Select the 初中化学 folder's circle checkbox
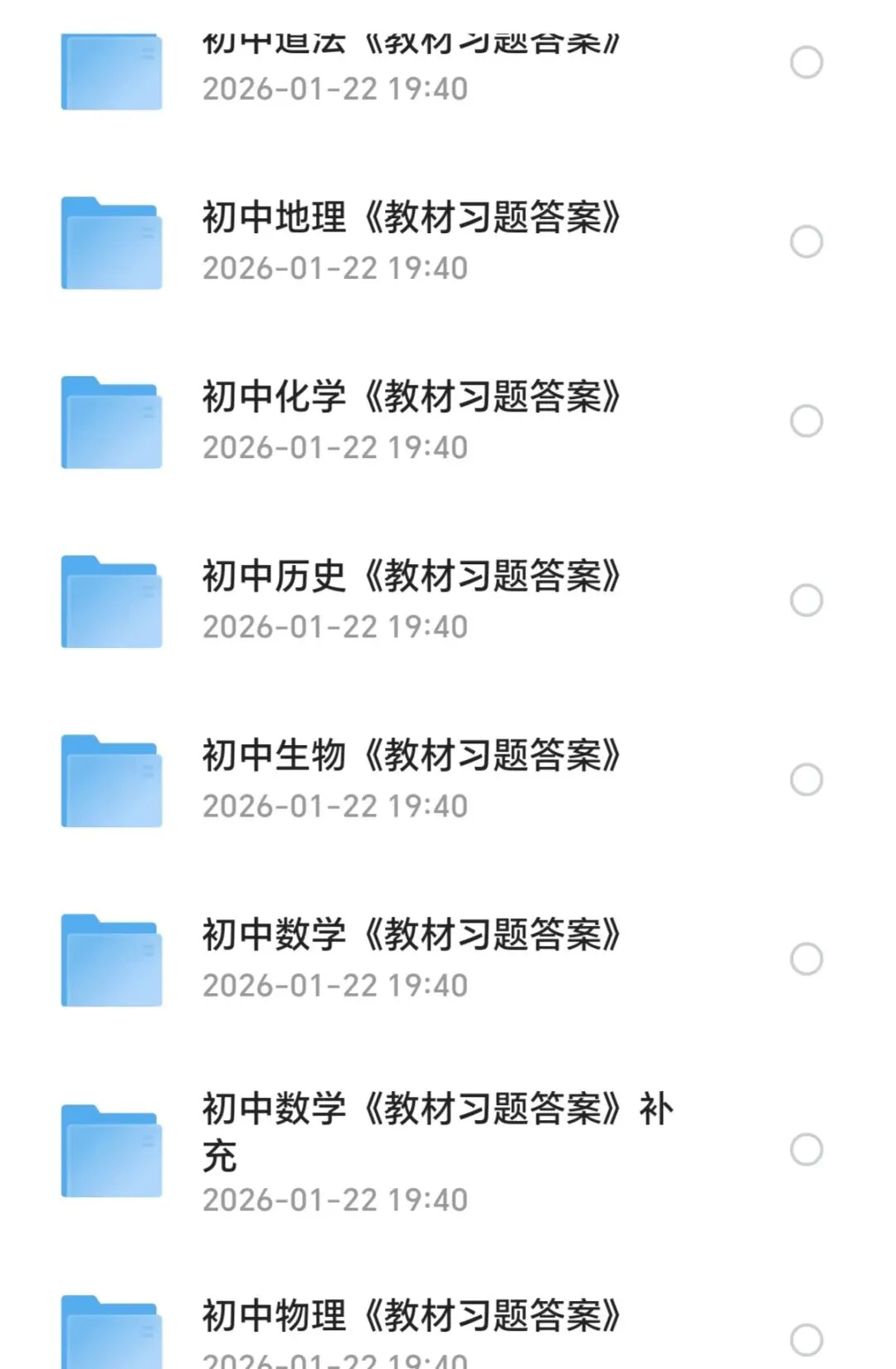The height and width of the screenshot is (1369, 896). coord(806,421)
